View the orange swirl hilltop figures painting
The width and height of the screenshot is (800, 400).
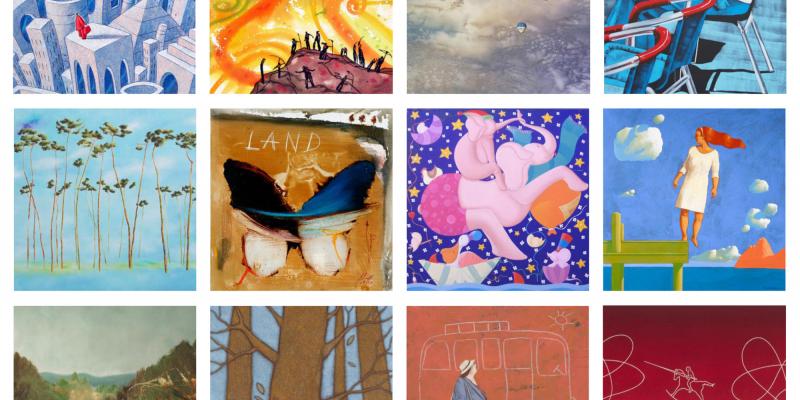301,47
